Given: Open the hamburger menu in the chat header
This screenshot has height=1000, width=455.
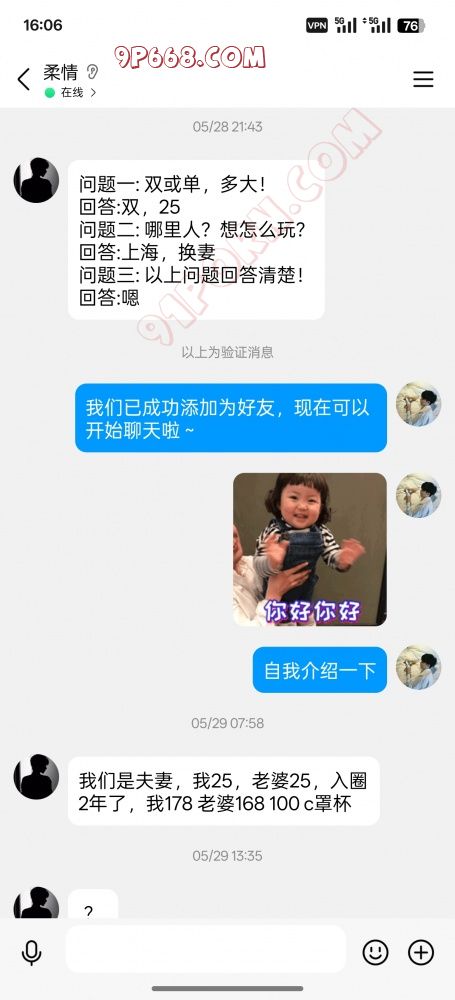Looking at the screenshot, I should point(423,79).
